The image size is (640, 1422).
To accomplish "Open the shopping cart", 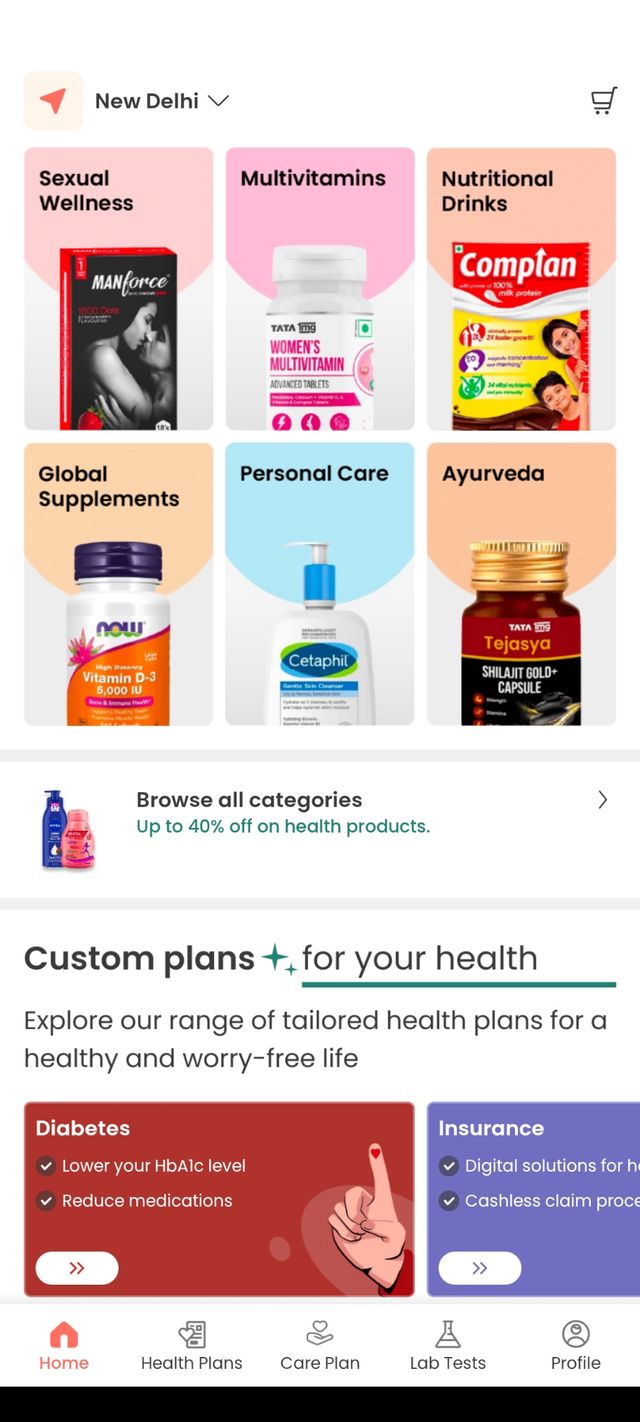I will click(603, 101).
